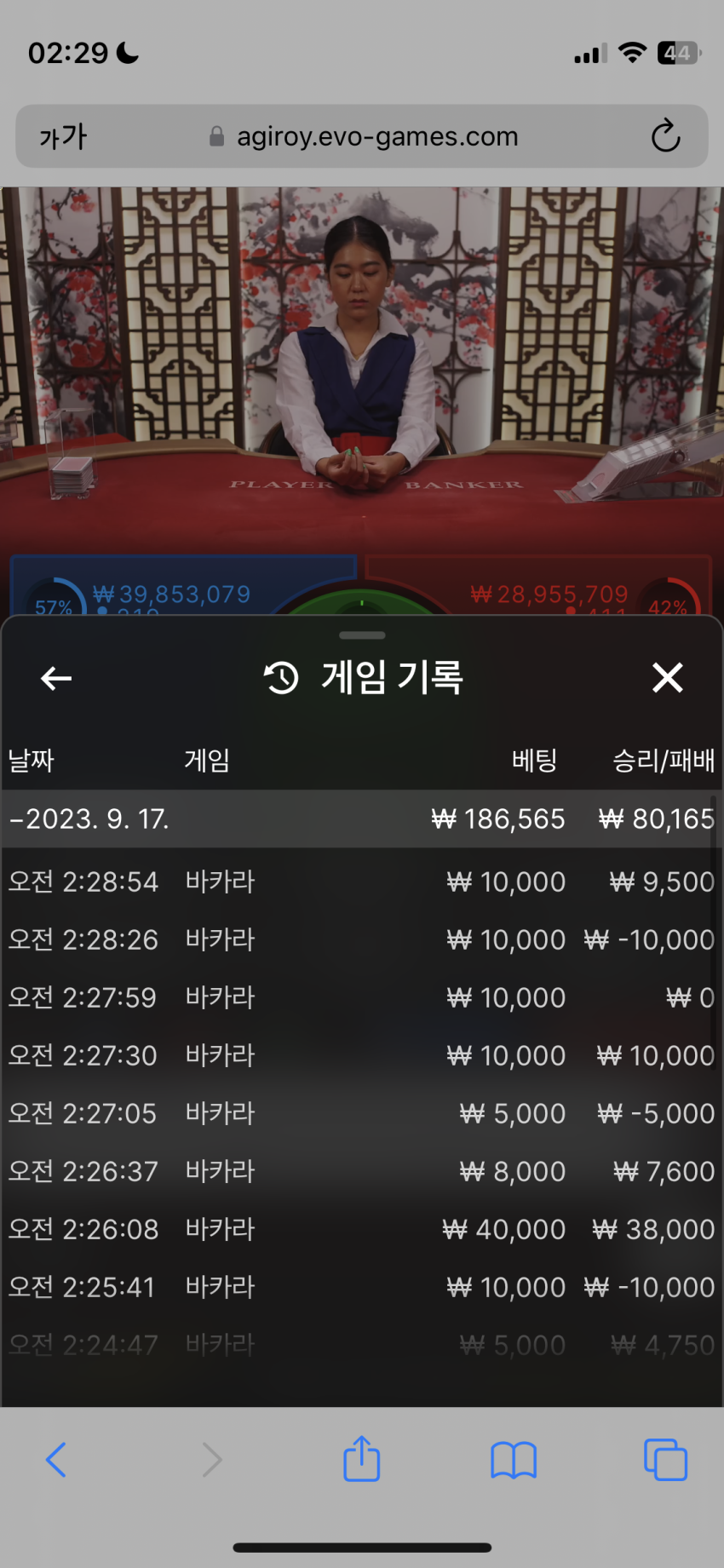Share this page from the Safari toolbar
Image resolution: width=724 pixels, height=1568 pixels.
pyautogui.click(x=361, y=1458)
